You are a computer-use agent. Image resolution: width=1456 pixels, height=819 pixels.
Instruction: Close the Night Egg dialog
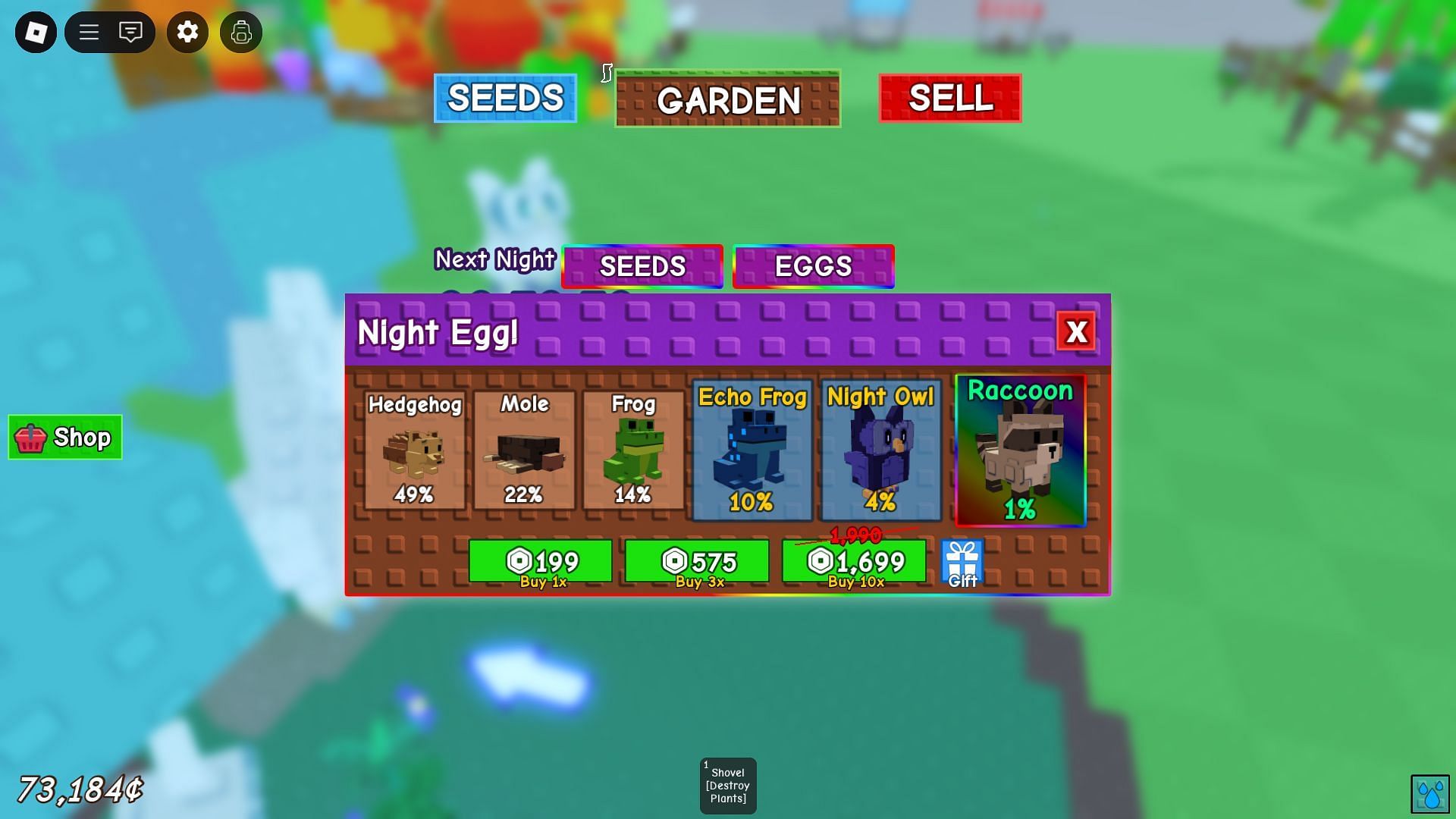[x=1075, y=331]
